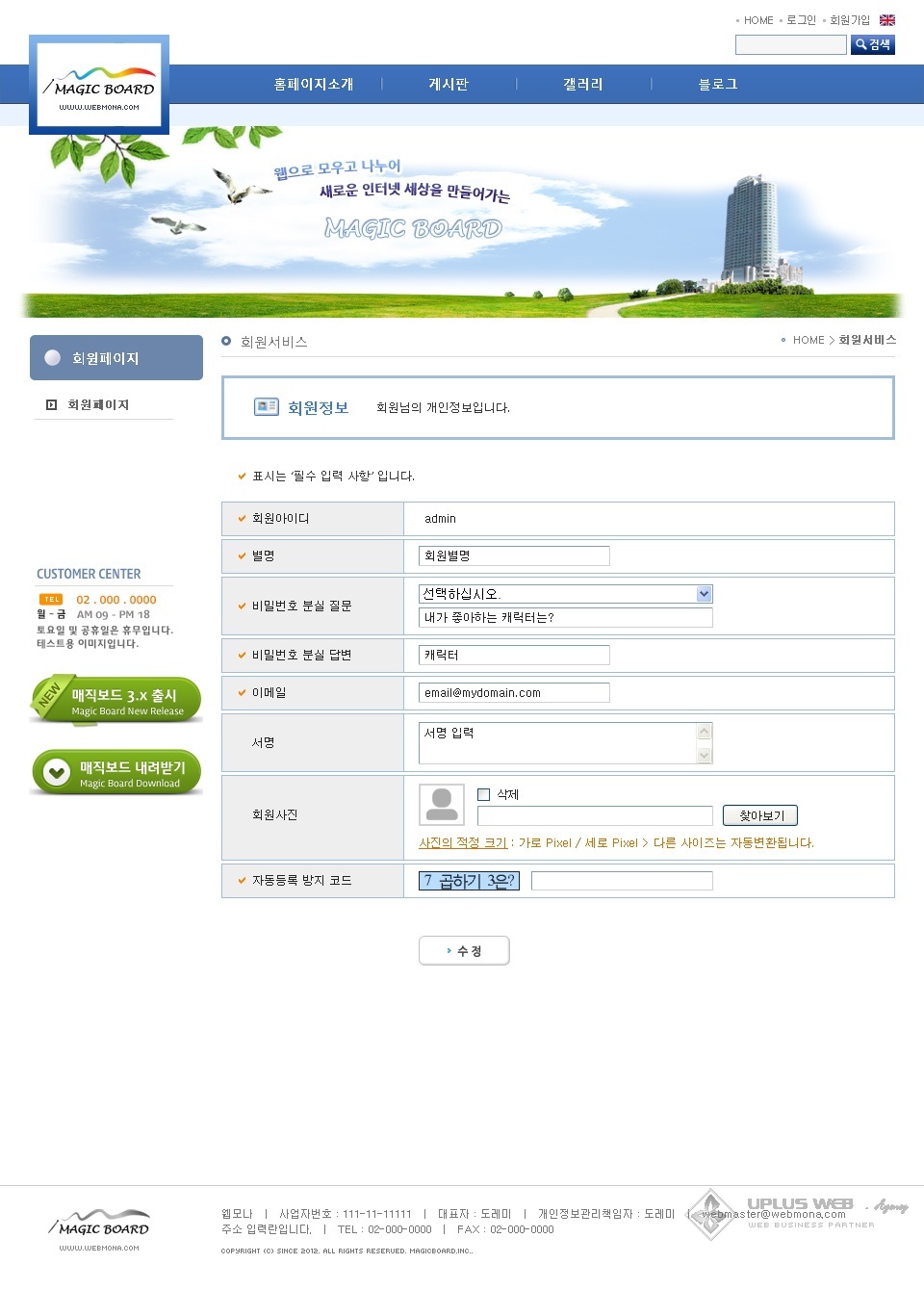Edit the 비밀번호 분실 답변 field
This screenshot has width=924, height=1290.
tap(514, 655)
